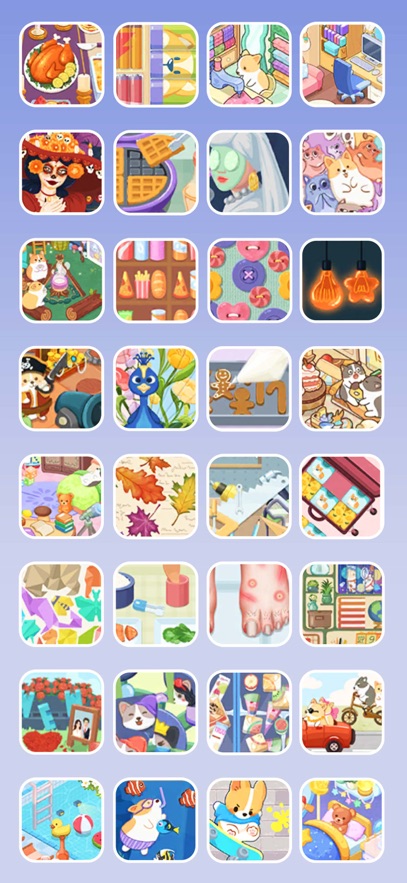Open the foot treatment picture
This screenshot has width=407, height=883.
249,604
